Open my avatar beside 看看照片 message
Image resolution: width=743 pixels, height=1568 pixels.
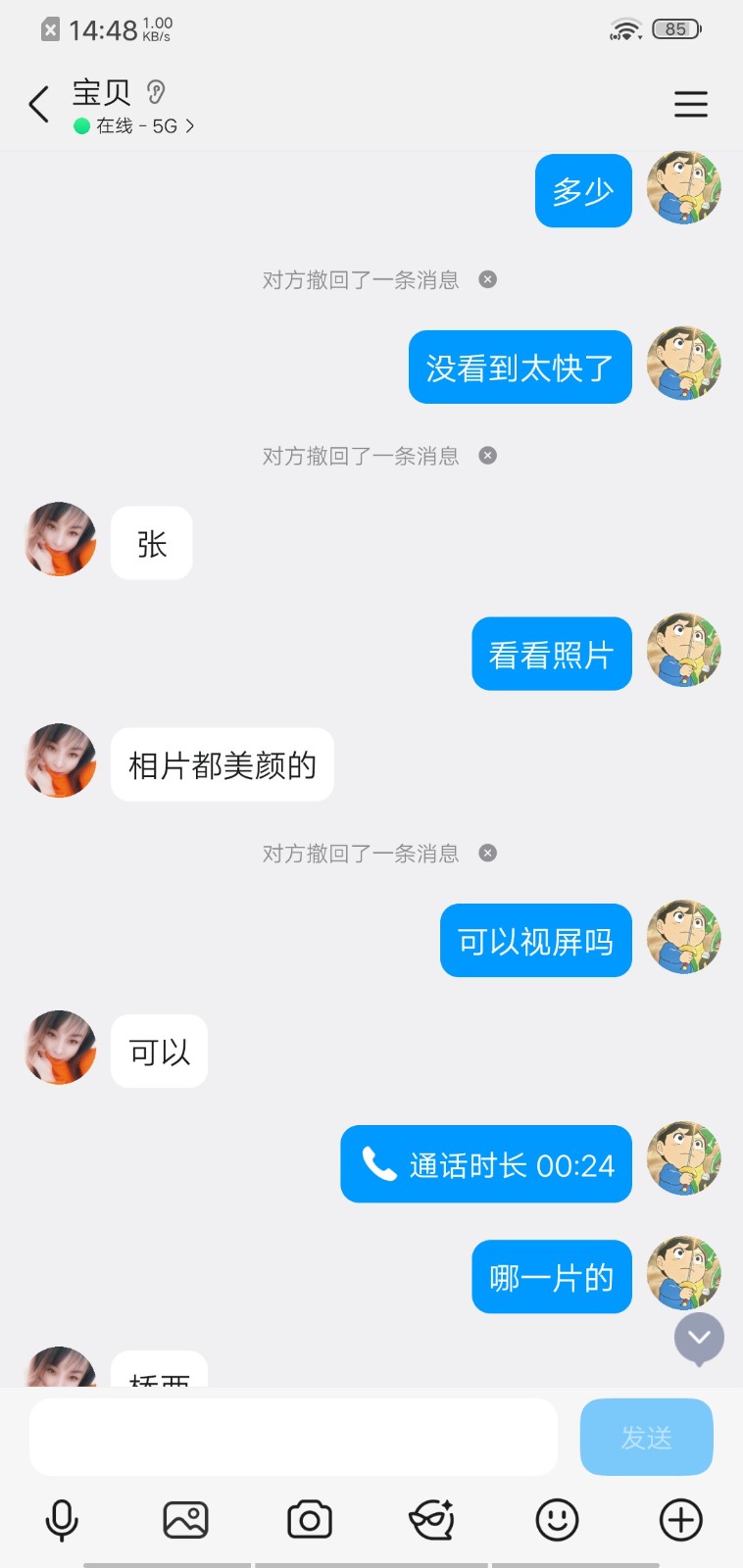[683, 650]
